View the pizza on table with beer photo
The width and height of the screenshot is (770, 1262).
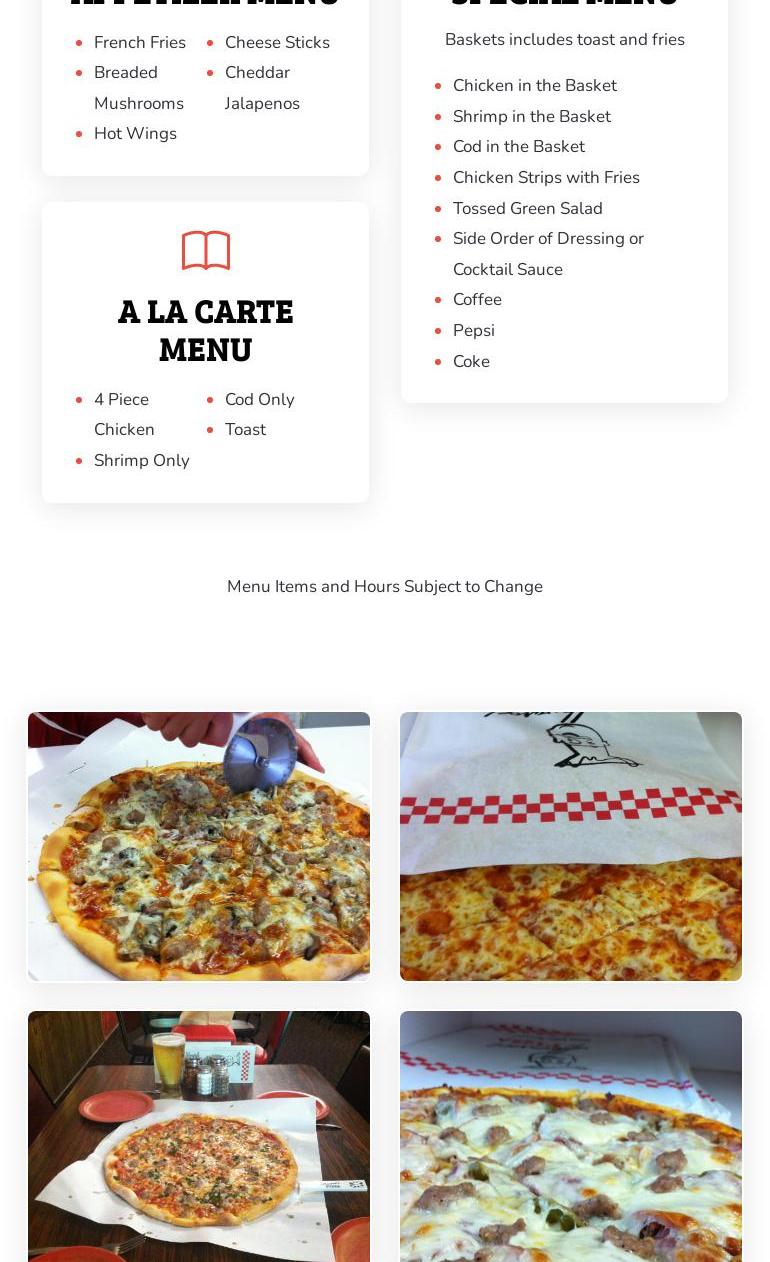click(x=199, y=1137)
